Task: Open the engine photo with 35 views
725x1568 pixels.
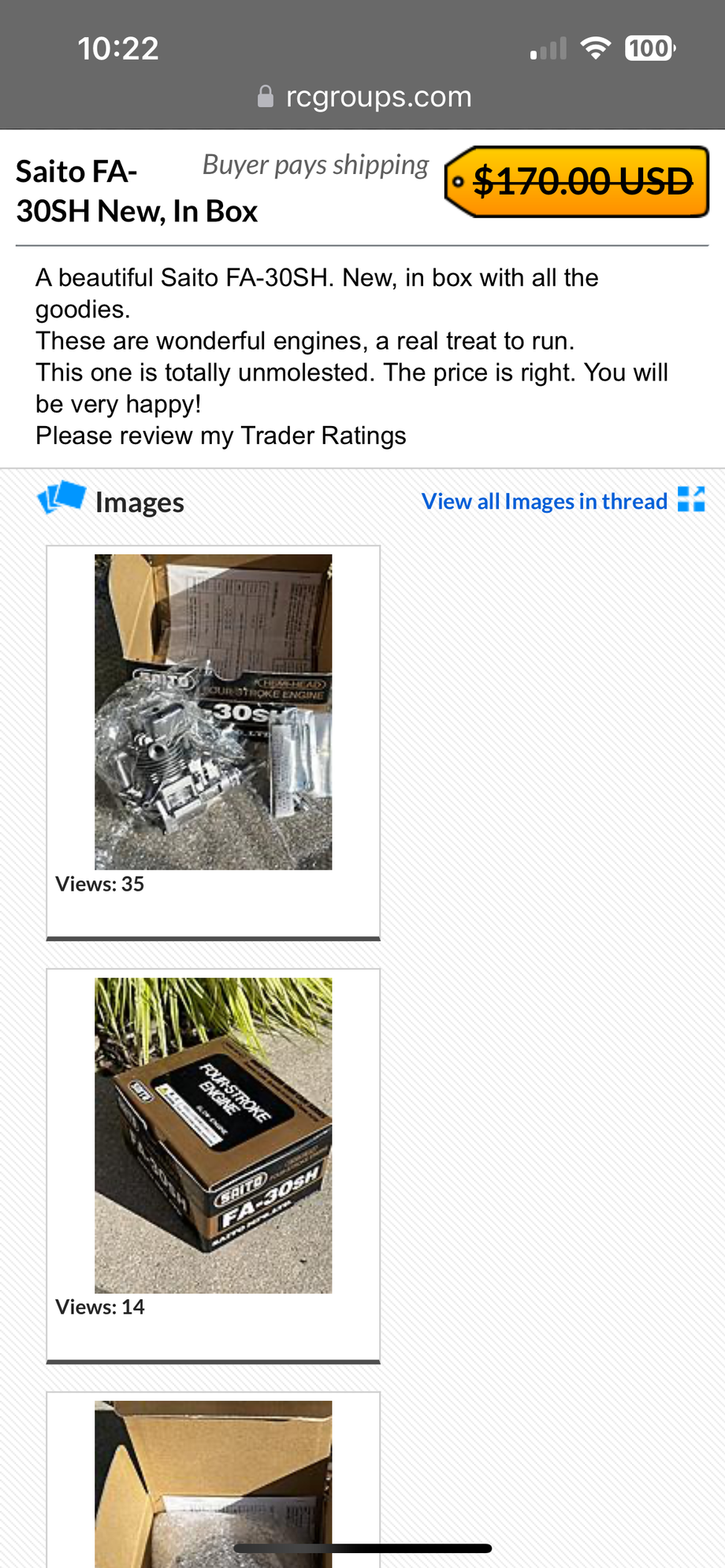Action: pyautogui.click(x=213, y=712)
